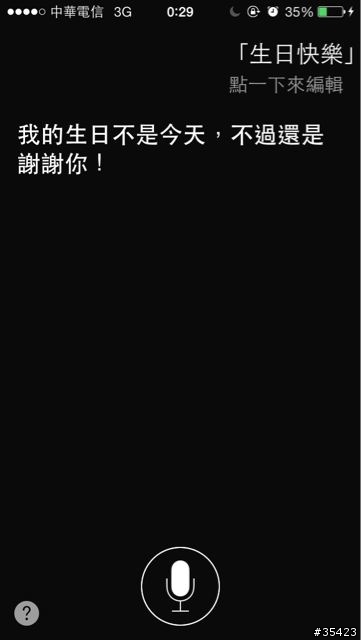Image resolution: width=361 pixels, height=640 pixels.
Task: Edit the spoken query 「生日快樂」
Action: (297, 54)
